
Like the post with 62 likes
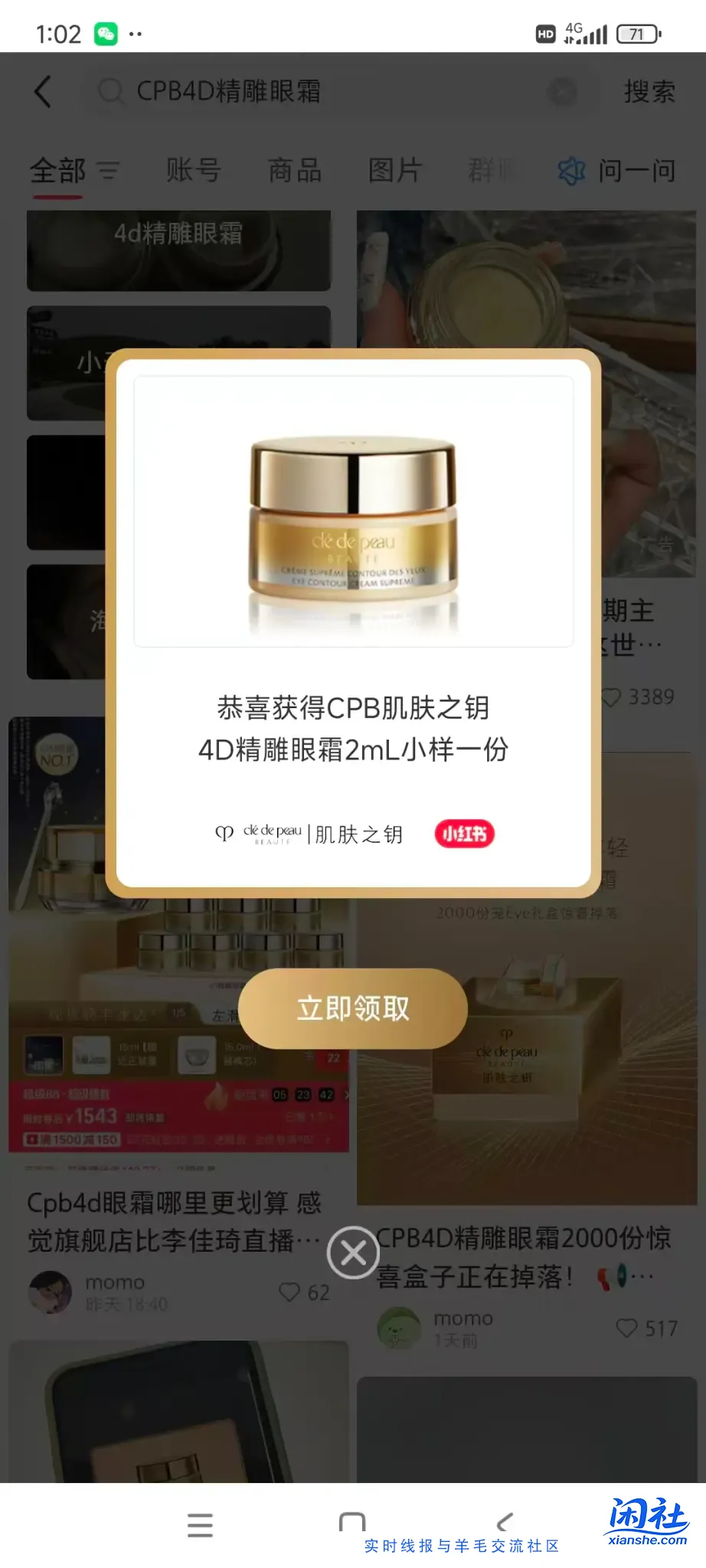pos(289,1292)
